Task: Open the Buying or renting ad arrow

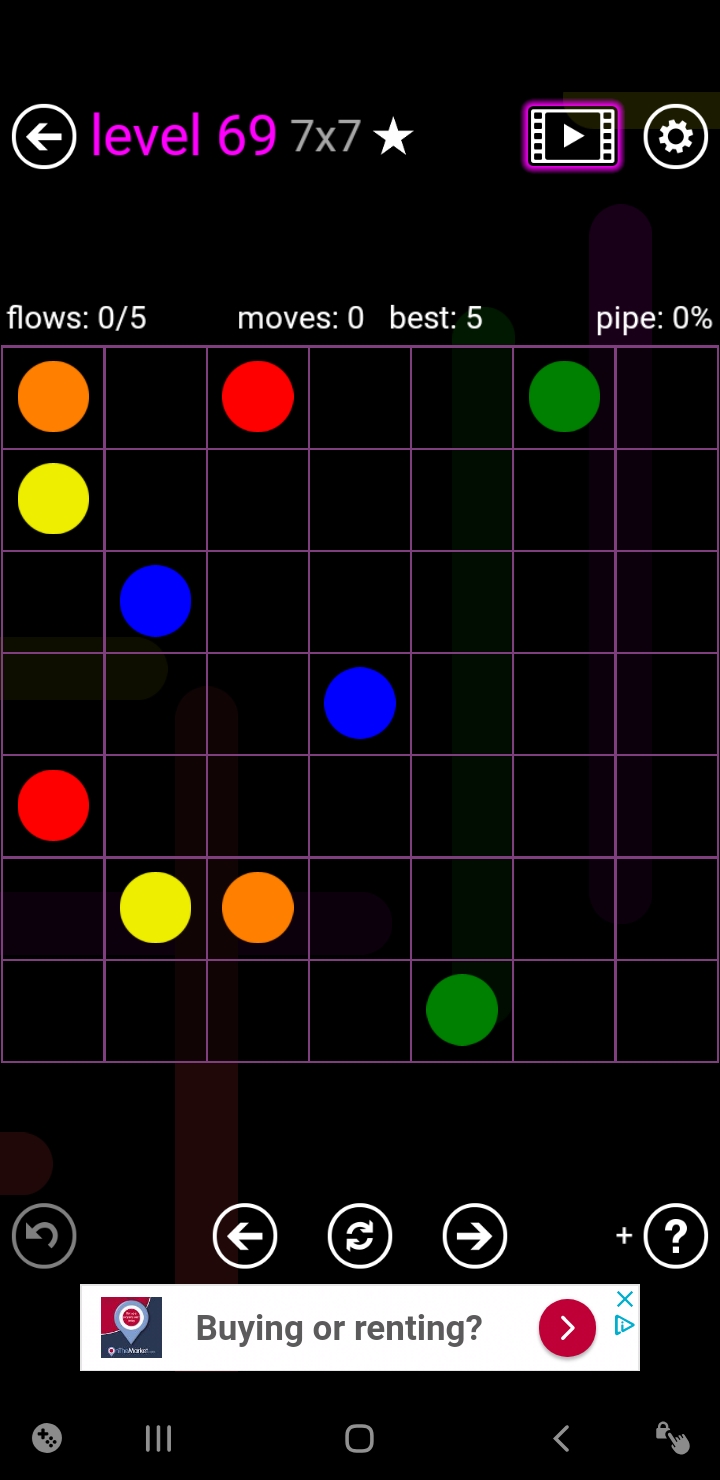Action: point(567,1327)
